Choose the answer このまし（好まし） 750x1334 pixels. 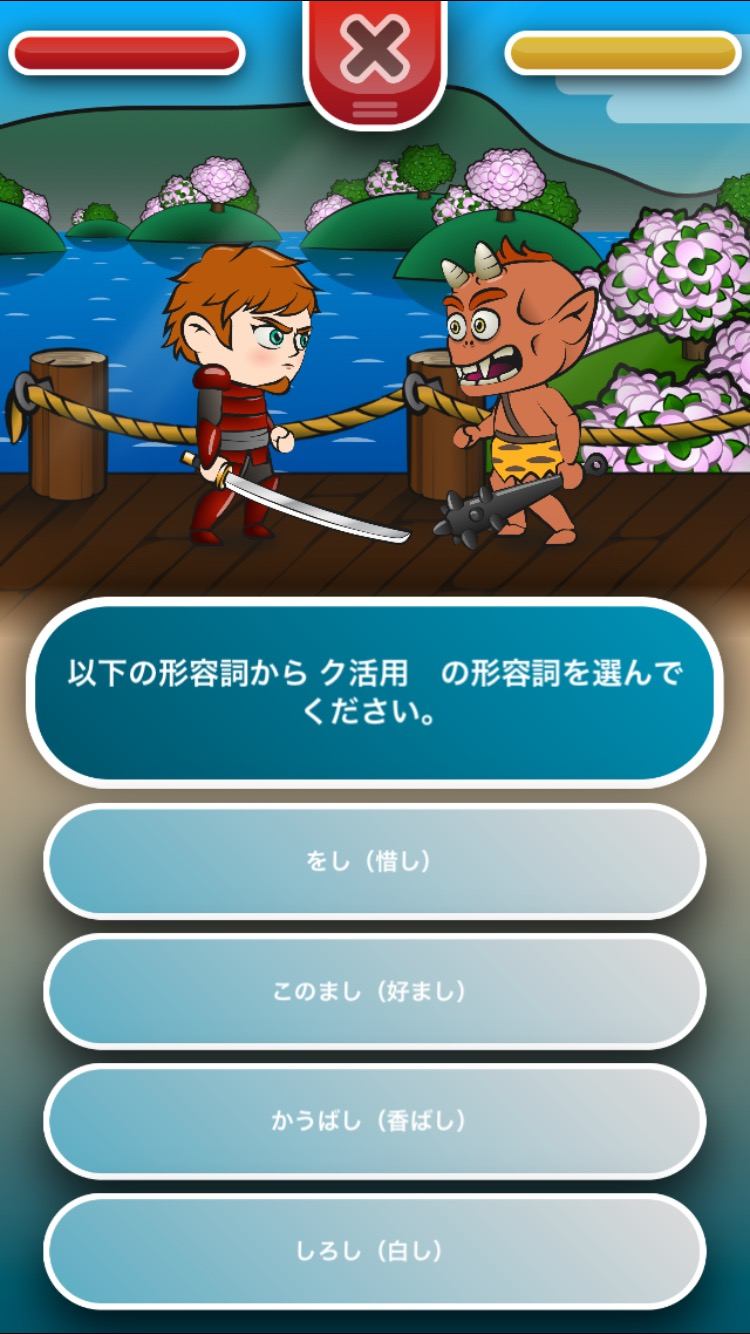point(374,991)
